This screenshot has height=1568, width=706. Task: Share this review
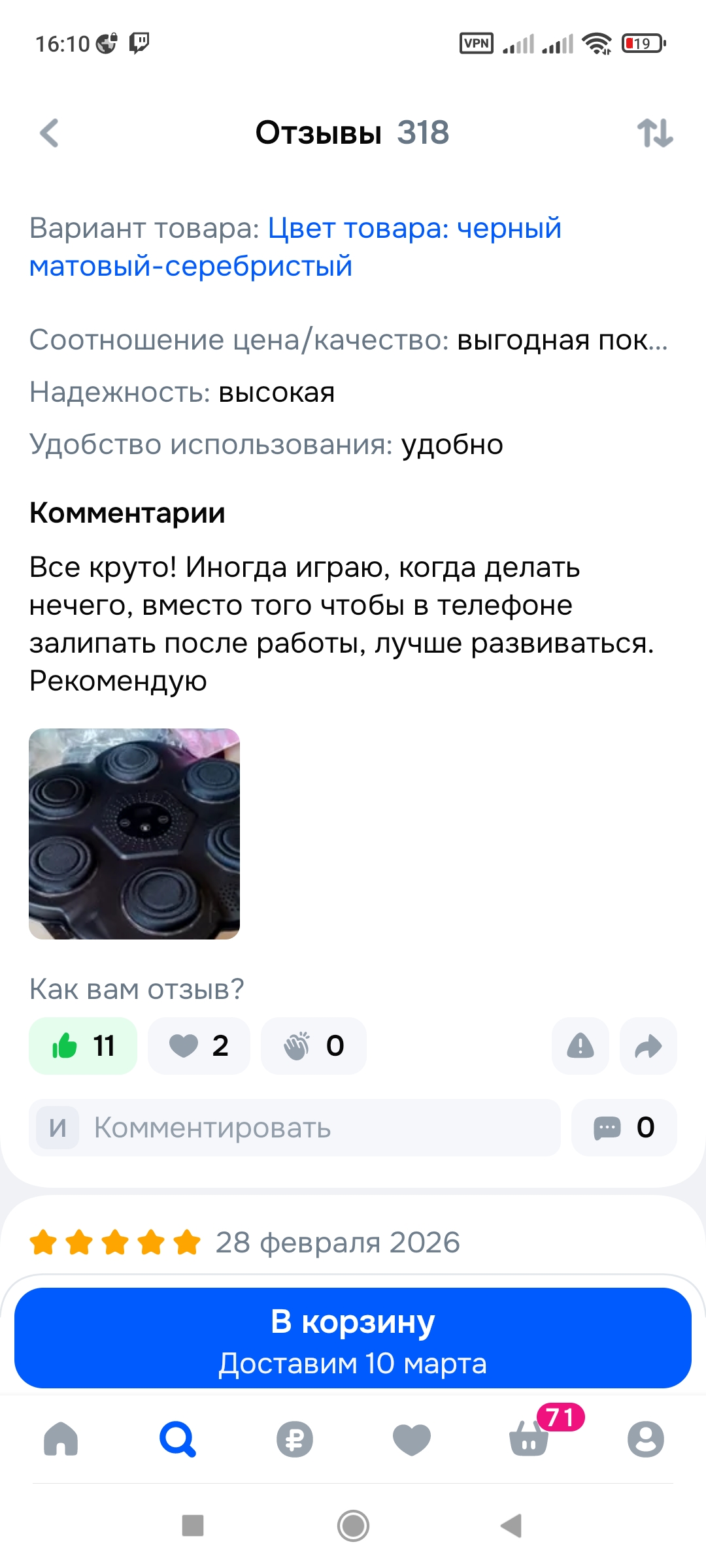[648, 1046]
